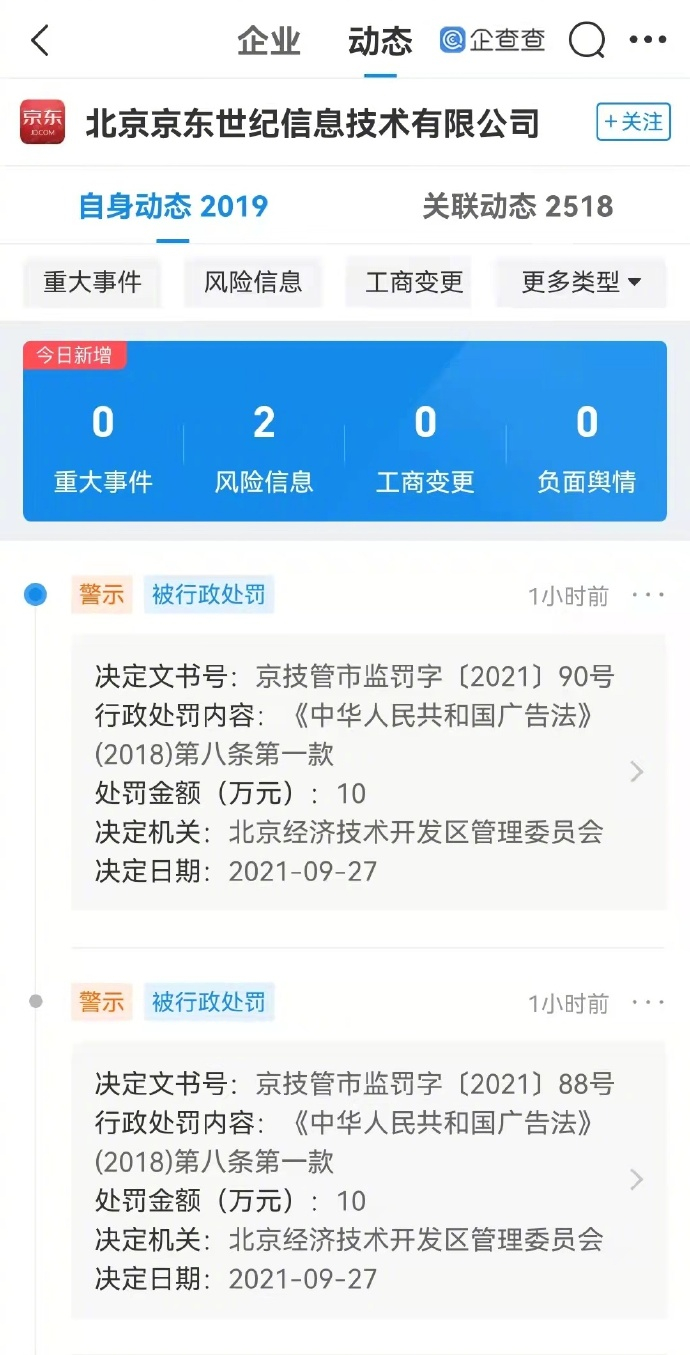Expand the 更多类型 dropdown
690x1355 pixels.
tap(581, 282)
